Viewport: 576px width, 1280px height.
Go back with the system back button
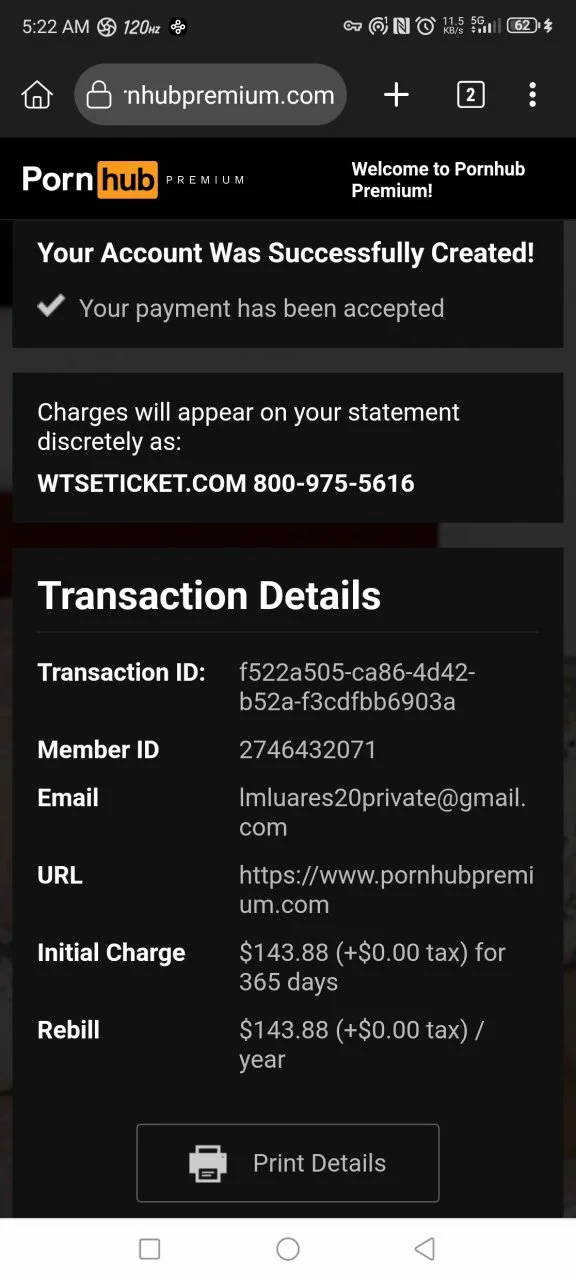(425, 1249)
